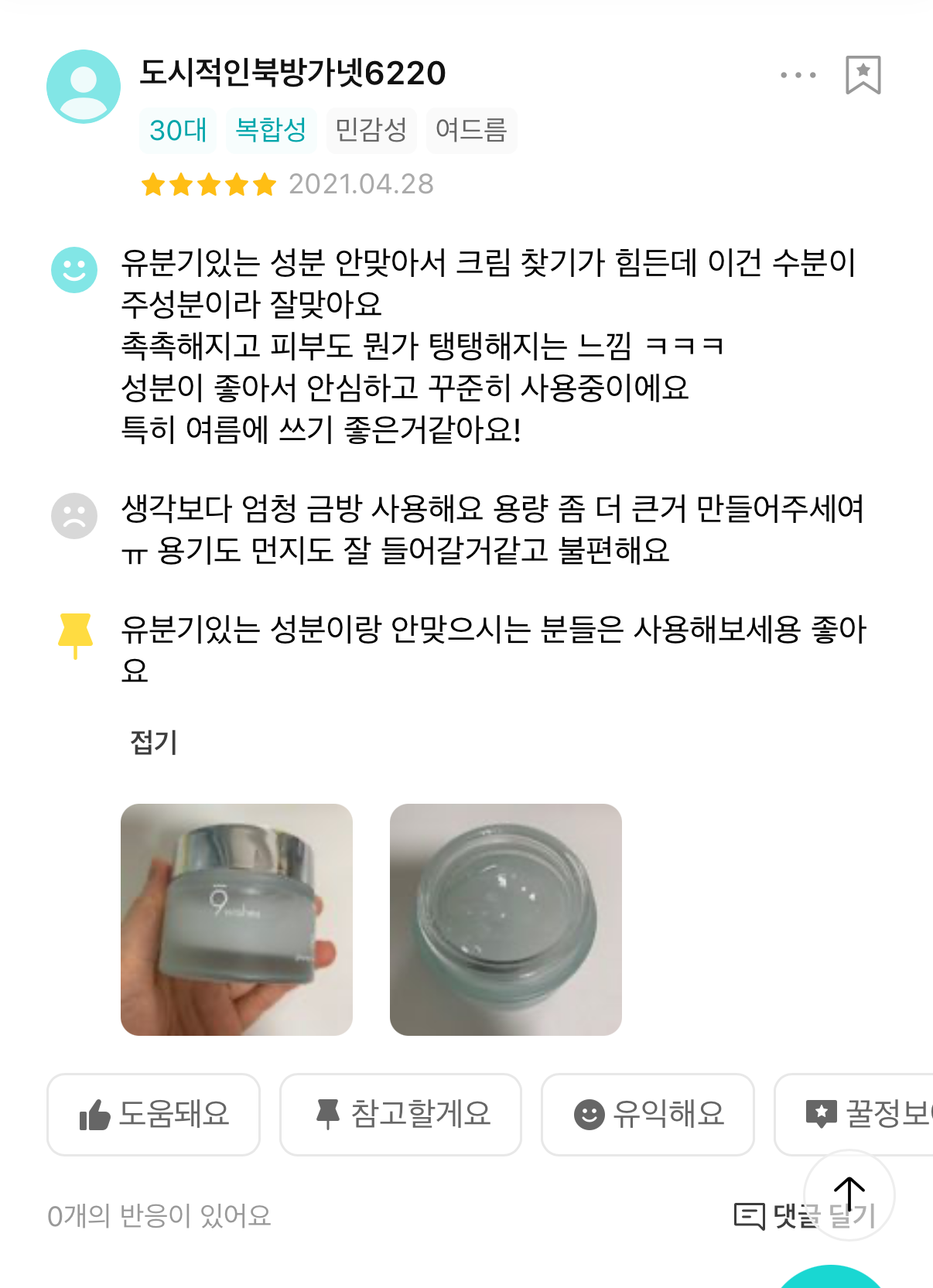The height and width of the screenshot is (1288, 933).
Task: Open the three-dot overflow menu
Action: point(798,75)
